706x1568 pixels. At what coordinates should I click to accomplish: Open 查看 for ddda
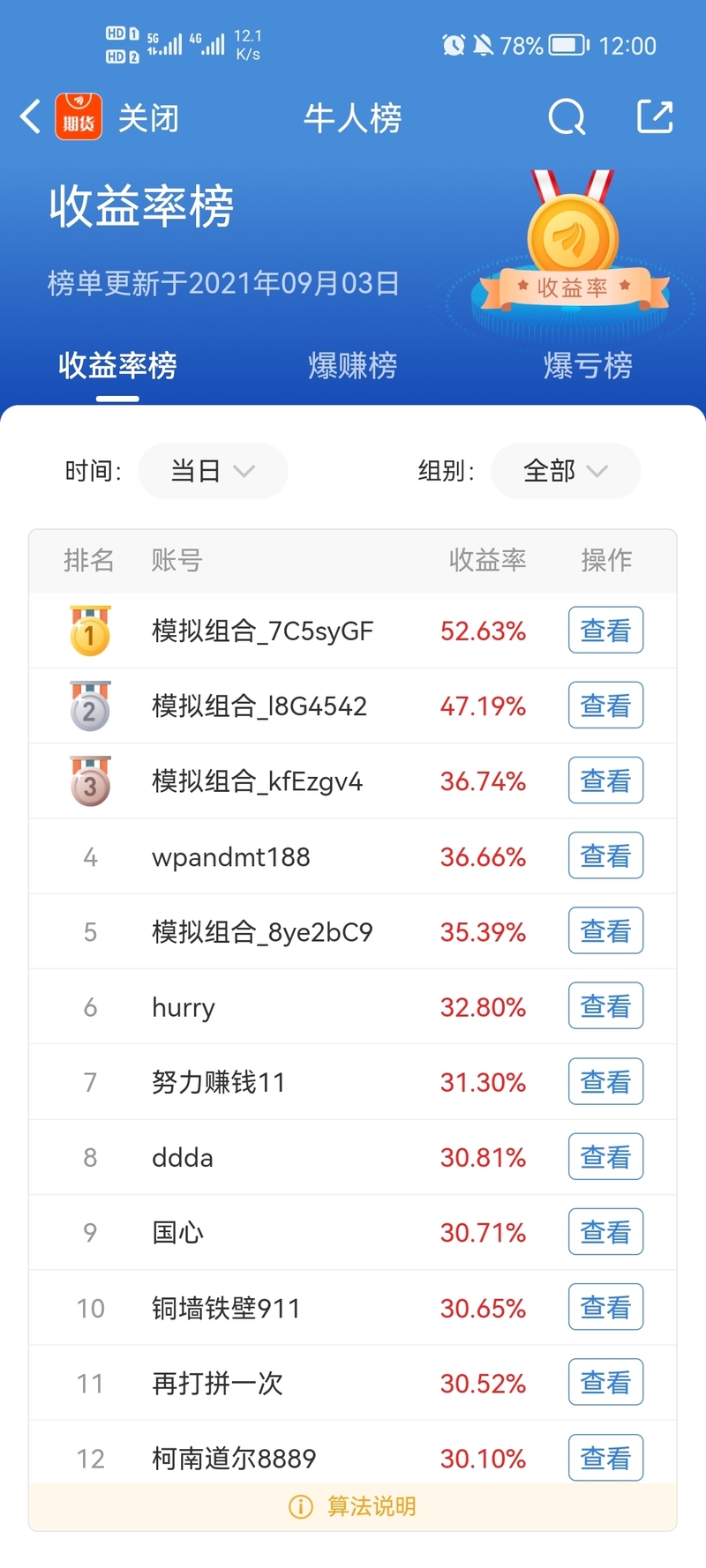(x=605, y=1156)
